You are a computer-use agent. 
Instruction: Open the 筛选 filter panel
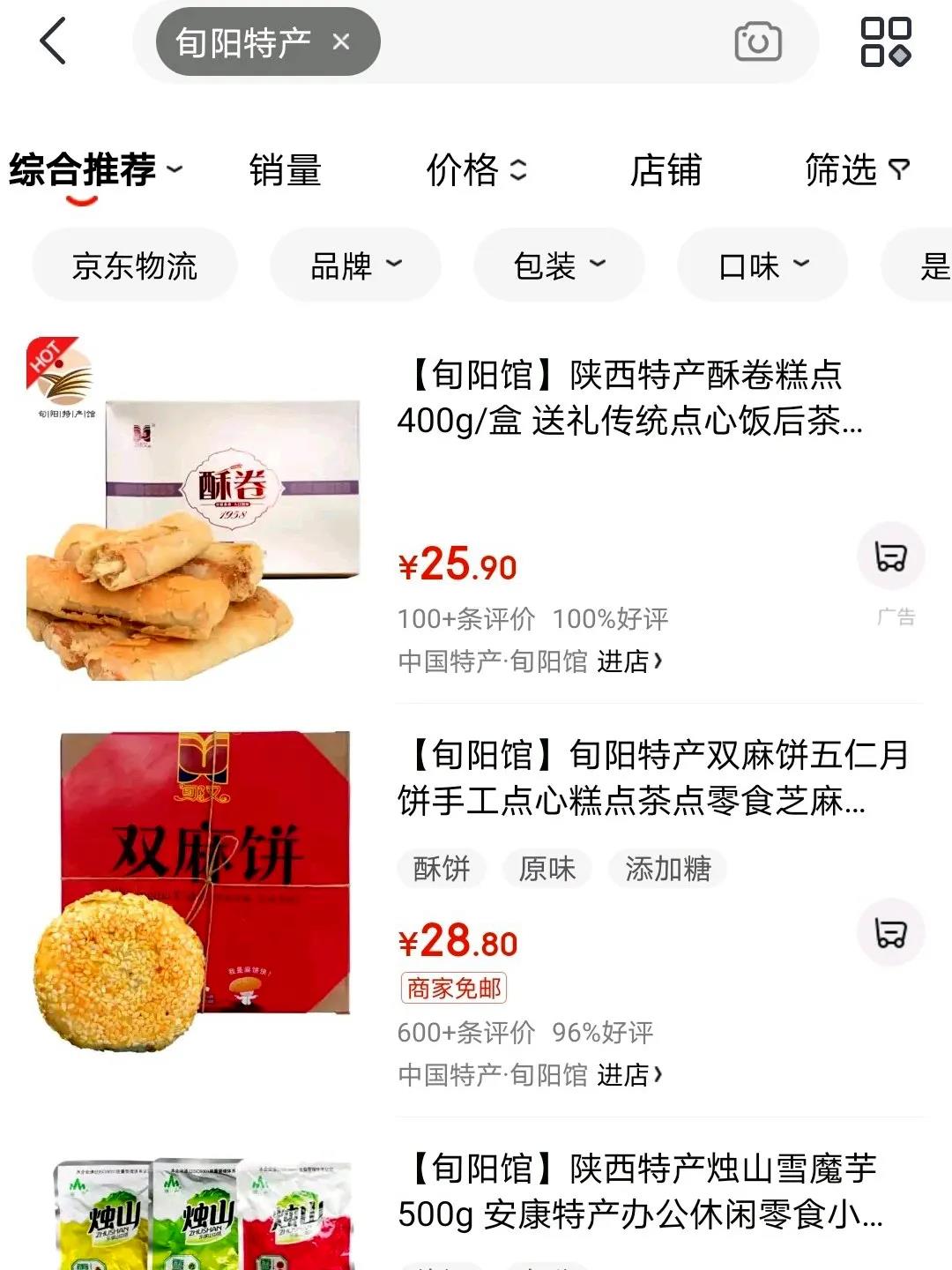pyautogui.click(x=856, y=169)
